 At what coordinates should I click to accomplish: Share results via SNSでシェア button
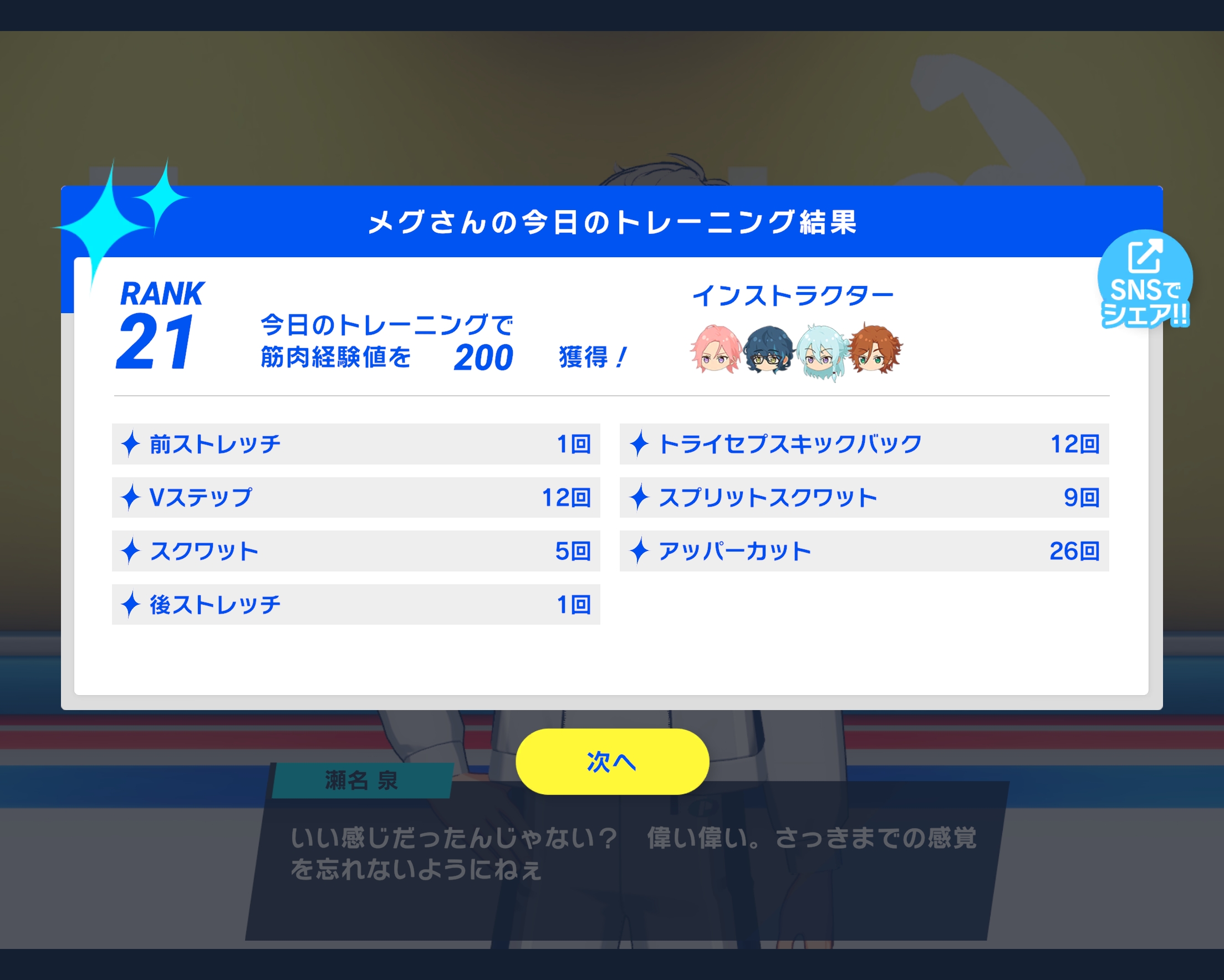(1145, 280)
